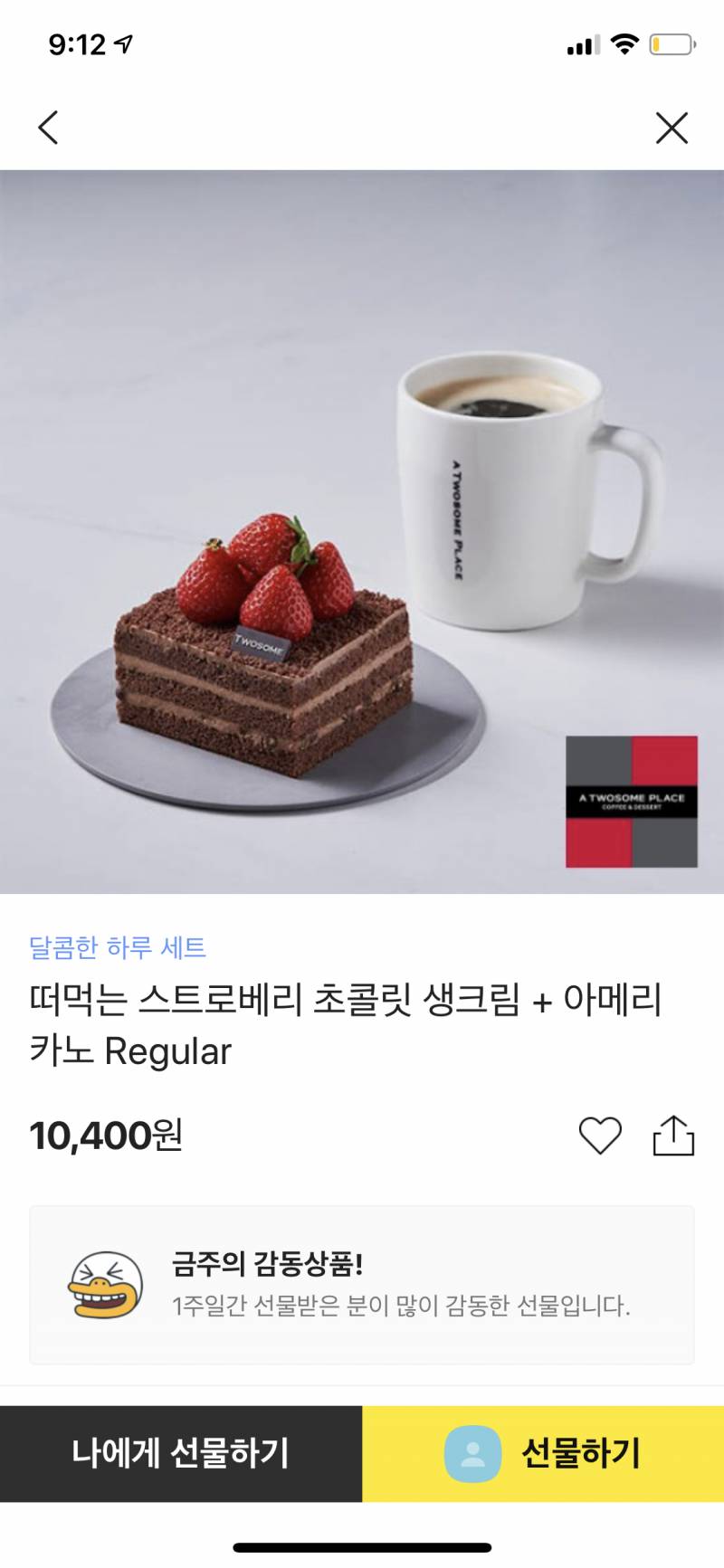Tap the heart icon to like this product
Image resolution: width=724 pixels, height=1568 pixels.
coord(601,1136)
